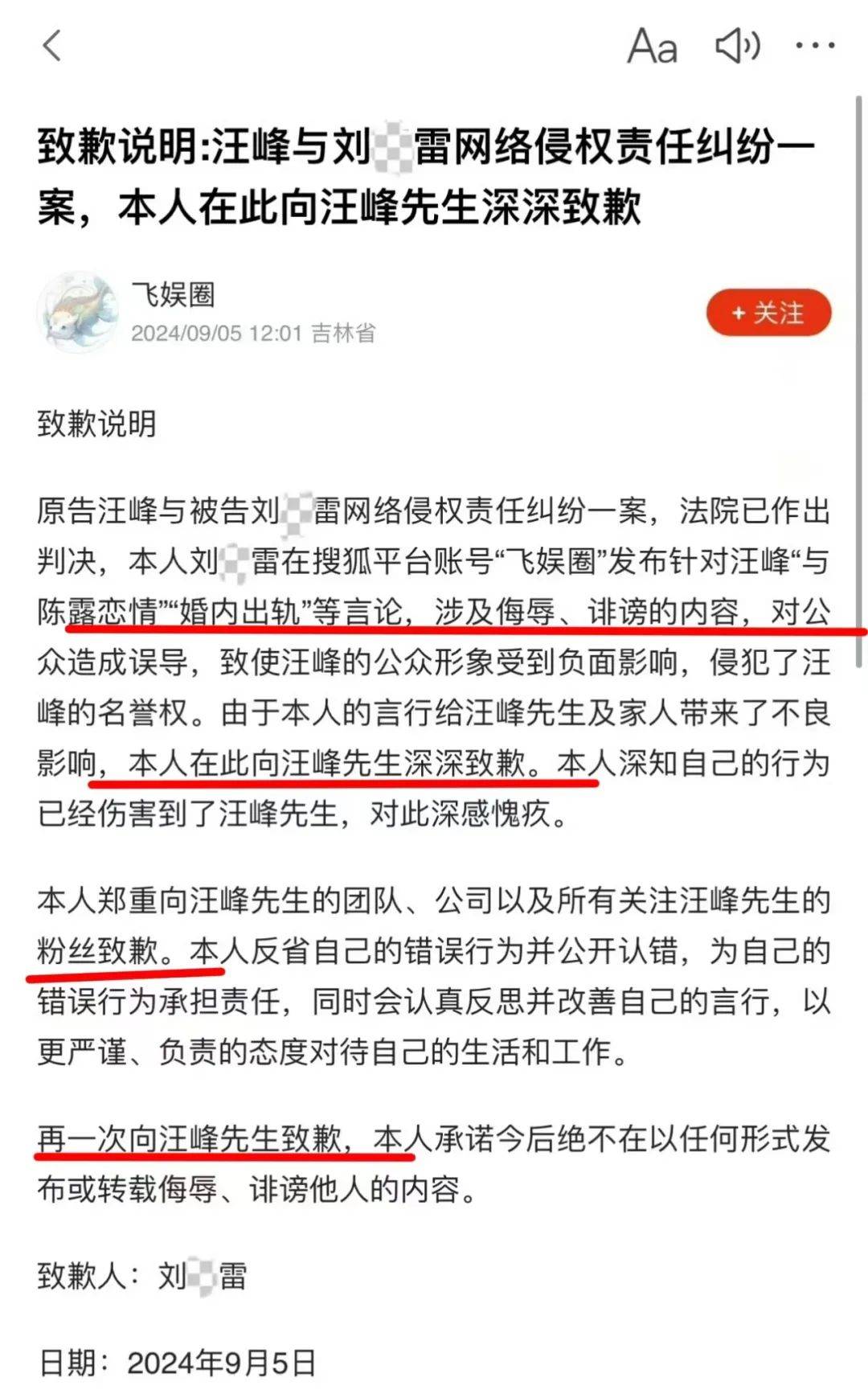Follow 飞娱圈 with the 关注 button

768,313
